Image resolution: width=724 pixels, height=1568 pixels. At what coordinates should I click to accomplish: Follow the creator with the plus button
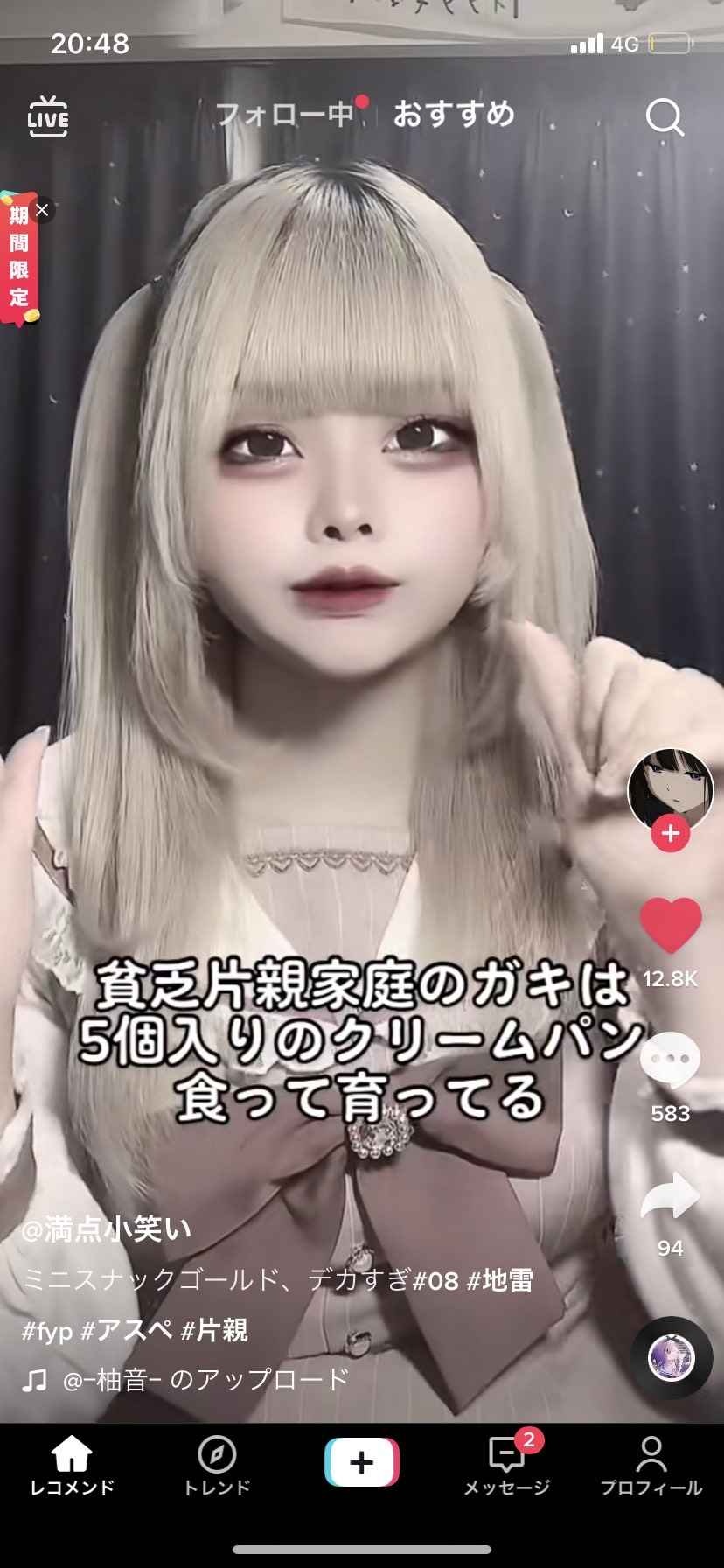click(x=670, y=833)
